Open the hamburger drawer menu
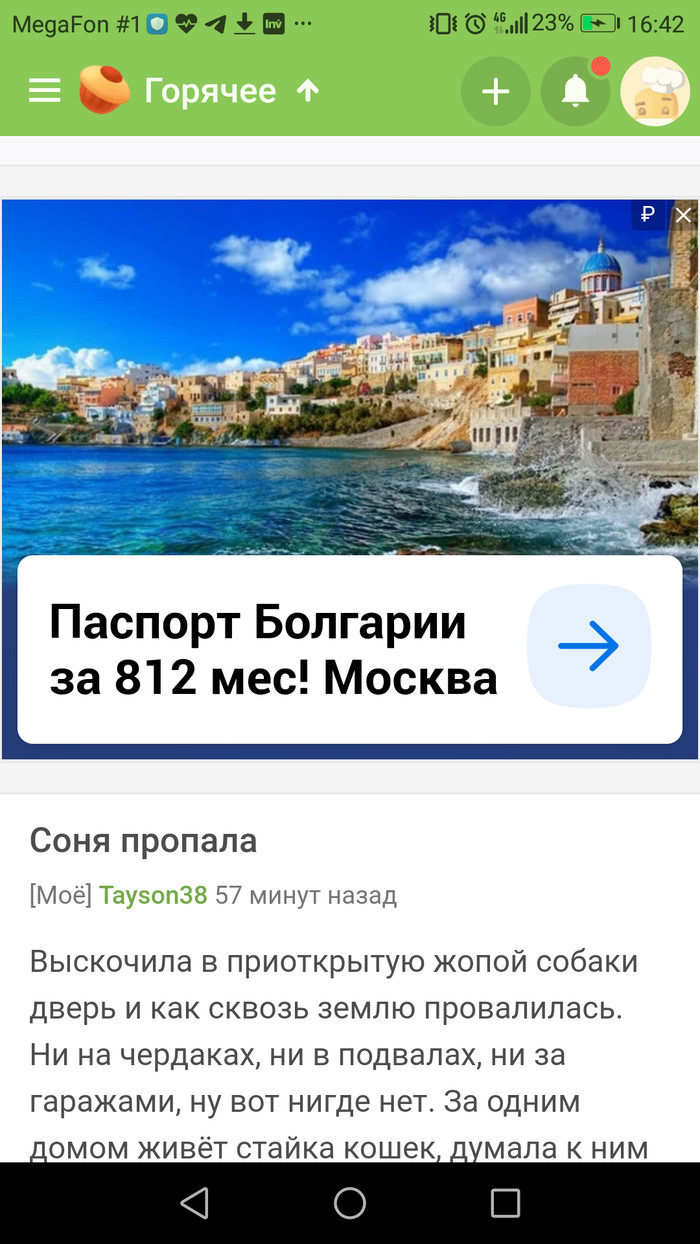The width and height of the screenshot is (700, 1244). click(45, 91)
